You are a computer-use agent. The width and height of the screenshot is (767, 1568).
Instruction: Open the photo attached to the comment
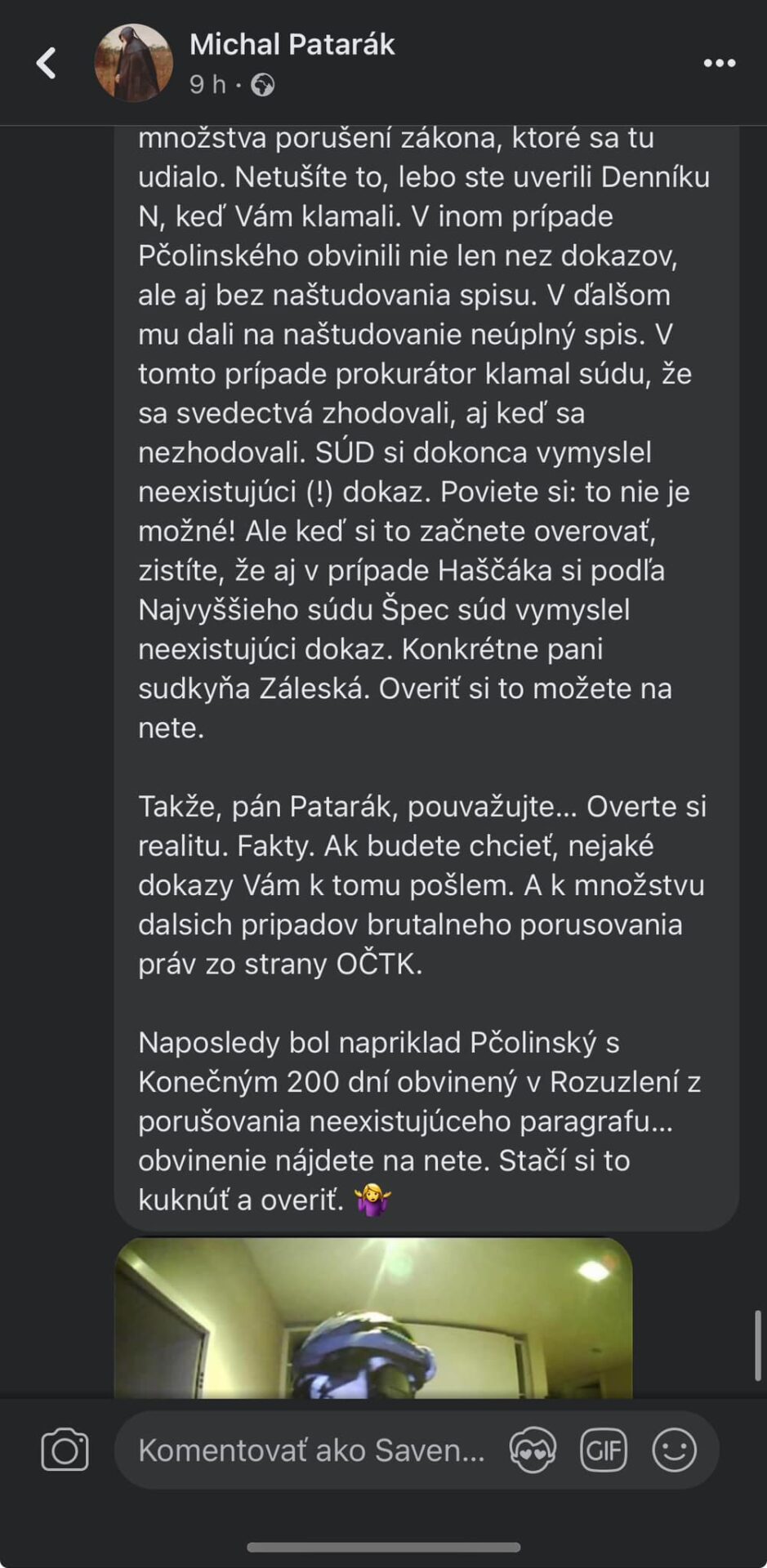373,1317
